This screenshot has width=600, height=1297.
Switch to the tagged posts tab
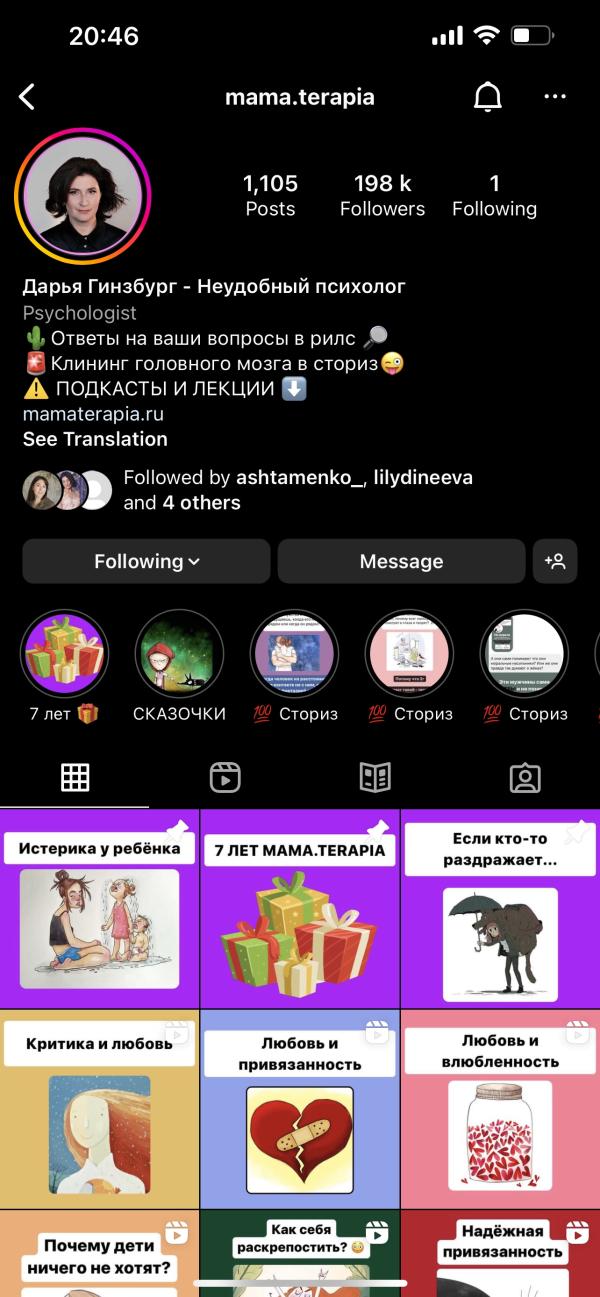(525, 777)
